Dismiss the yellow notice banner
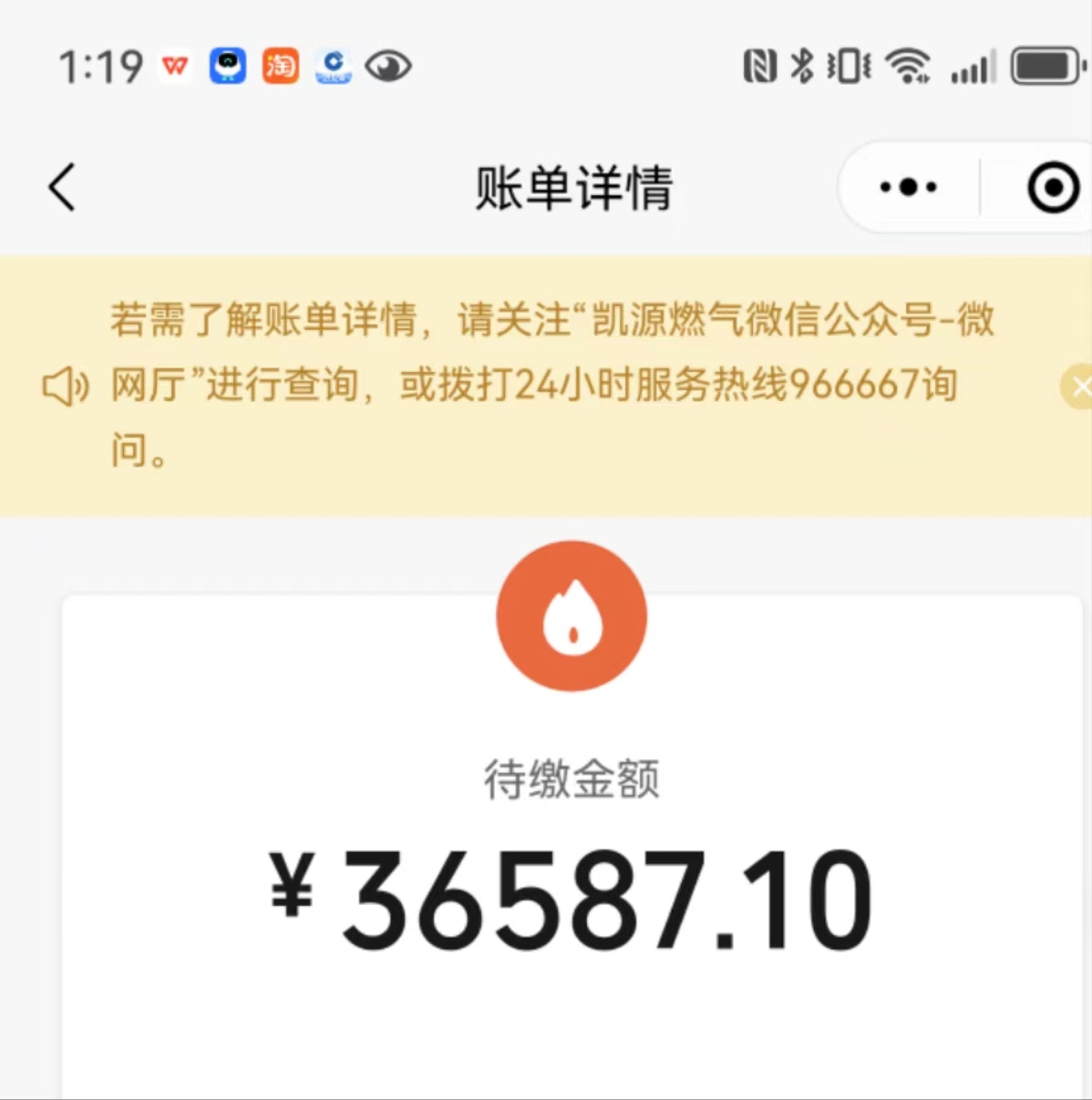Viewport: 1092px width, 1100px height. tap(1081, 386)
